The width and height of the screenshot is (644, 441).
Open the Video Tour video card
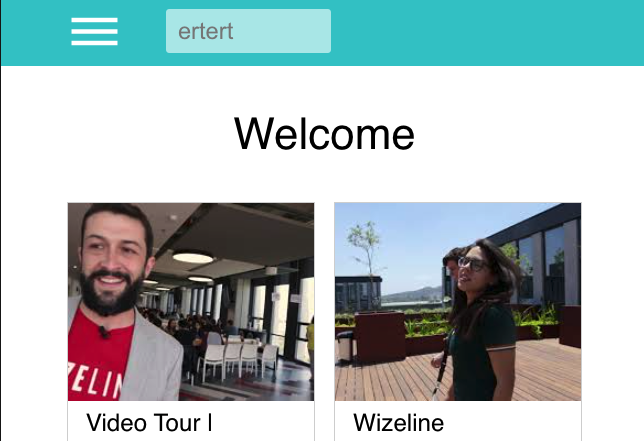coord(191,310)
